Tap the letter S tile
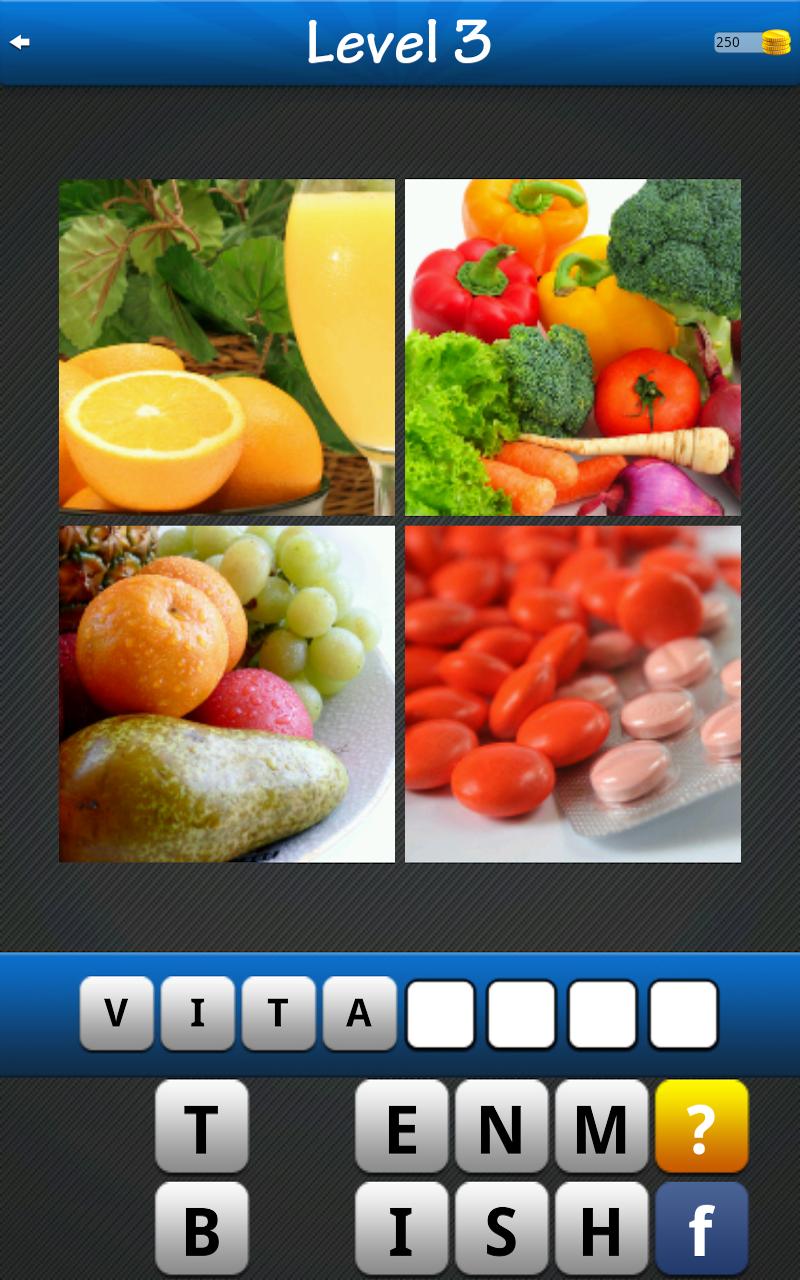The image size is (800, 1280). [x=501, y=1229]
